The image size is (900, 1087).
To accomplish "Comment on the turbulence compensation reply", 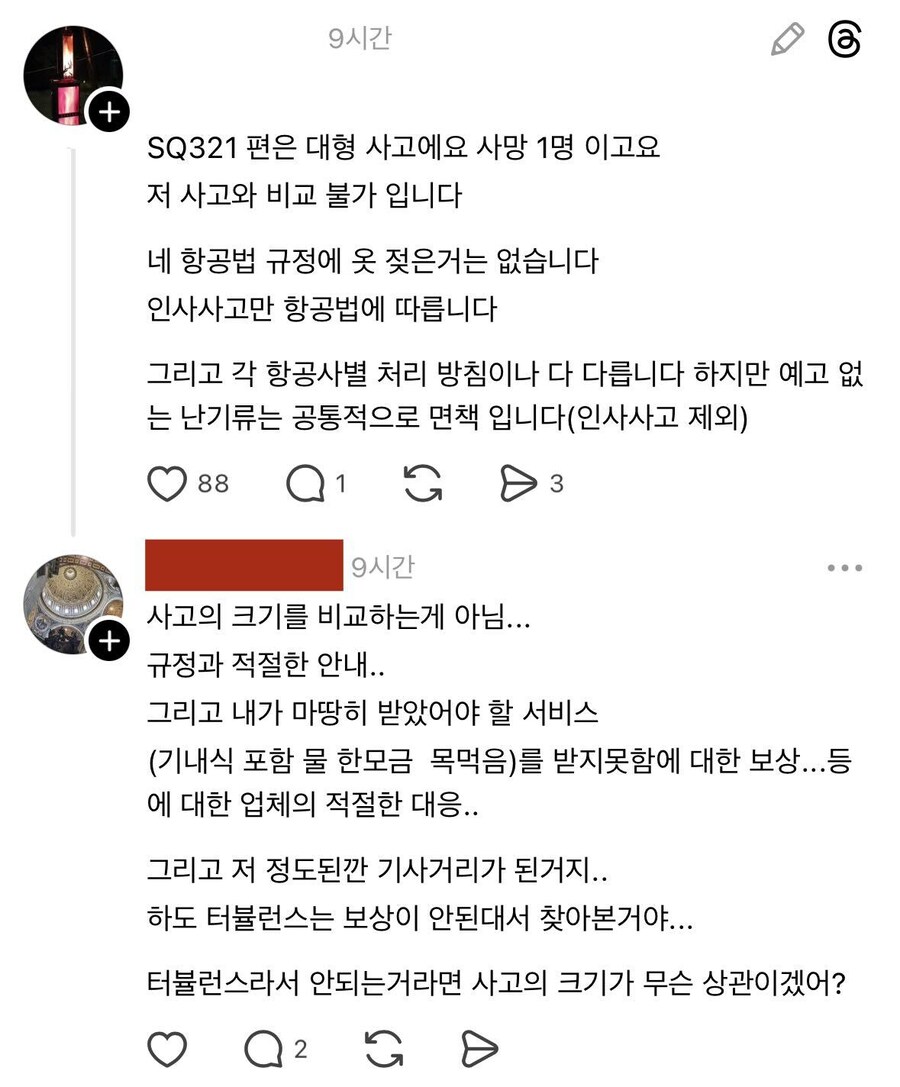I will coord(264,1049).
